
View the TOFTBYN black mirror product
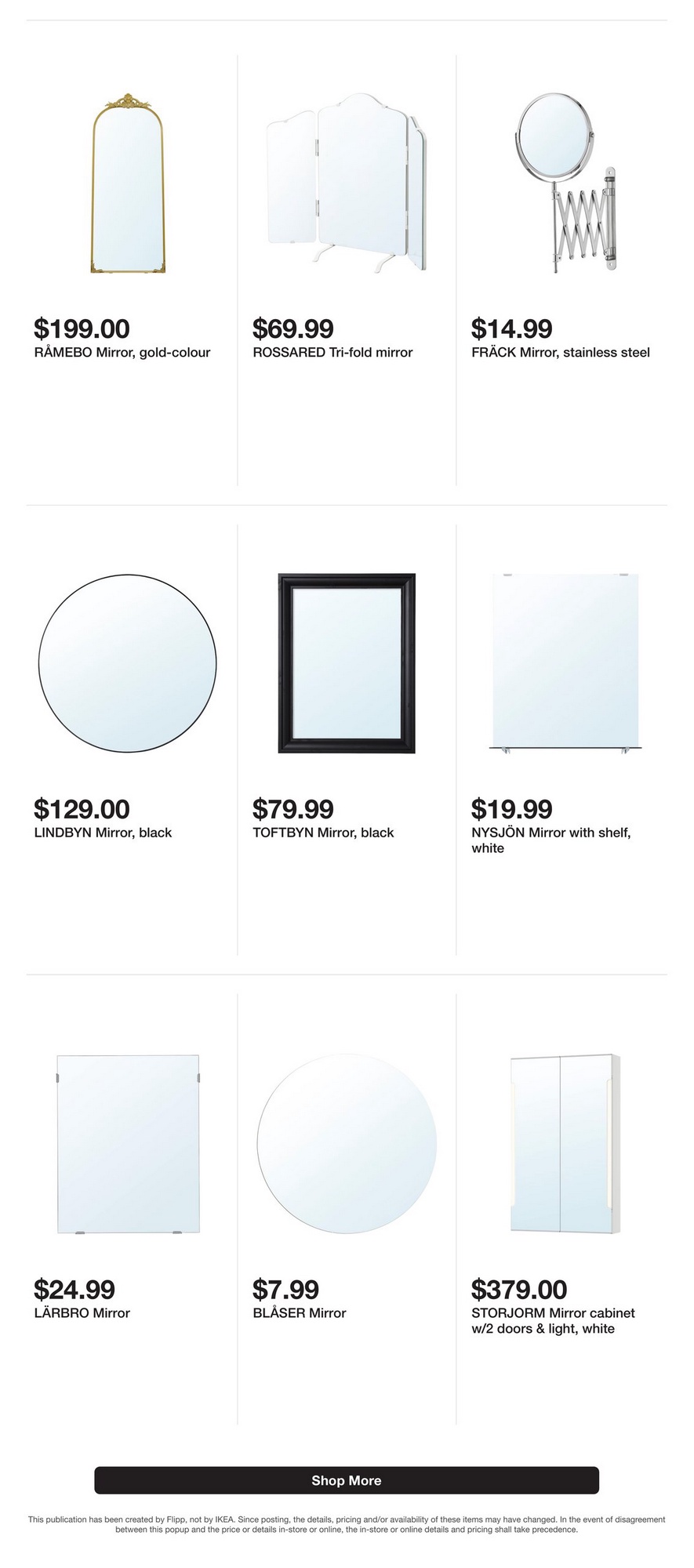click(347, 740)
